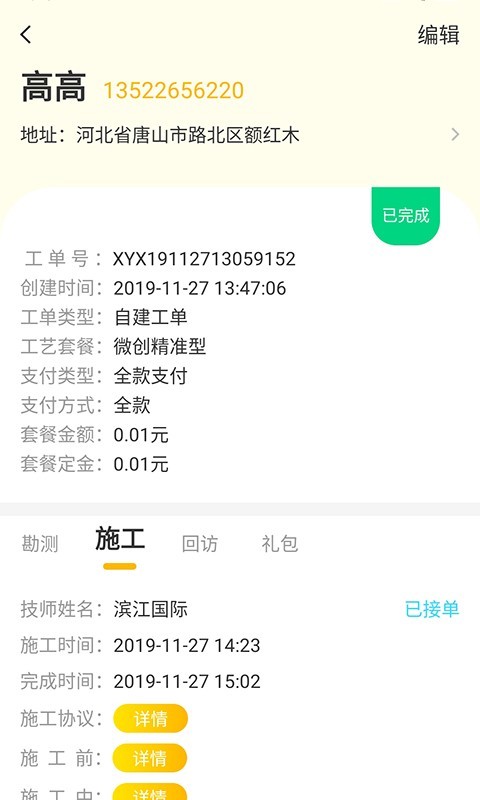The width and height of the screenshot is (480, 800).
Task: Open 详情 for 施工前
Action: pyautogui.click(x=150, y=758)
